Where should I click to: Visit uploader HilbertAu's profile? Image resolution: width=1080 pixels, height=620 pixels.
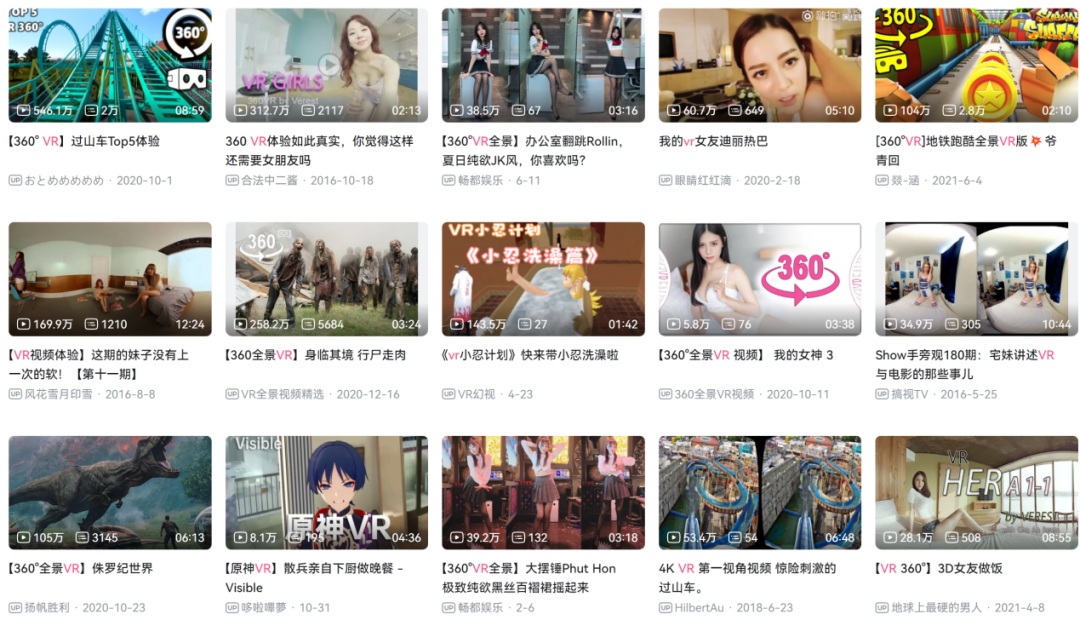pyautogui.click(x=706, y=608)
